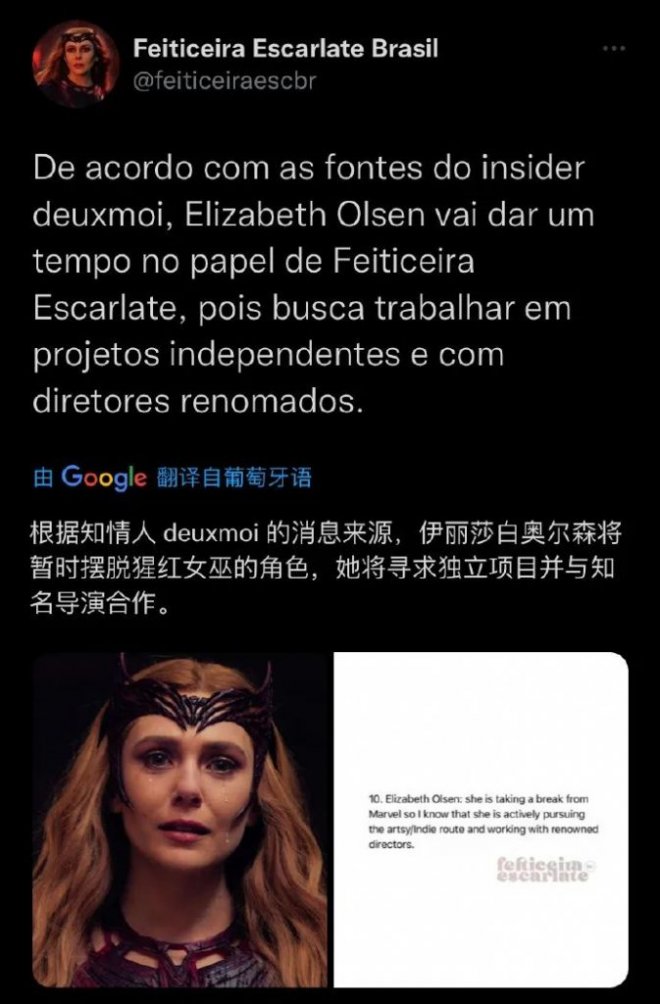Open the @feiticeiraescbr account name
This screenshot has width=660, height=1004.
225,80
